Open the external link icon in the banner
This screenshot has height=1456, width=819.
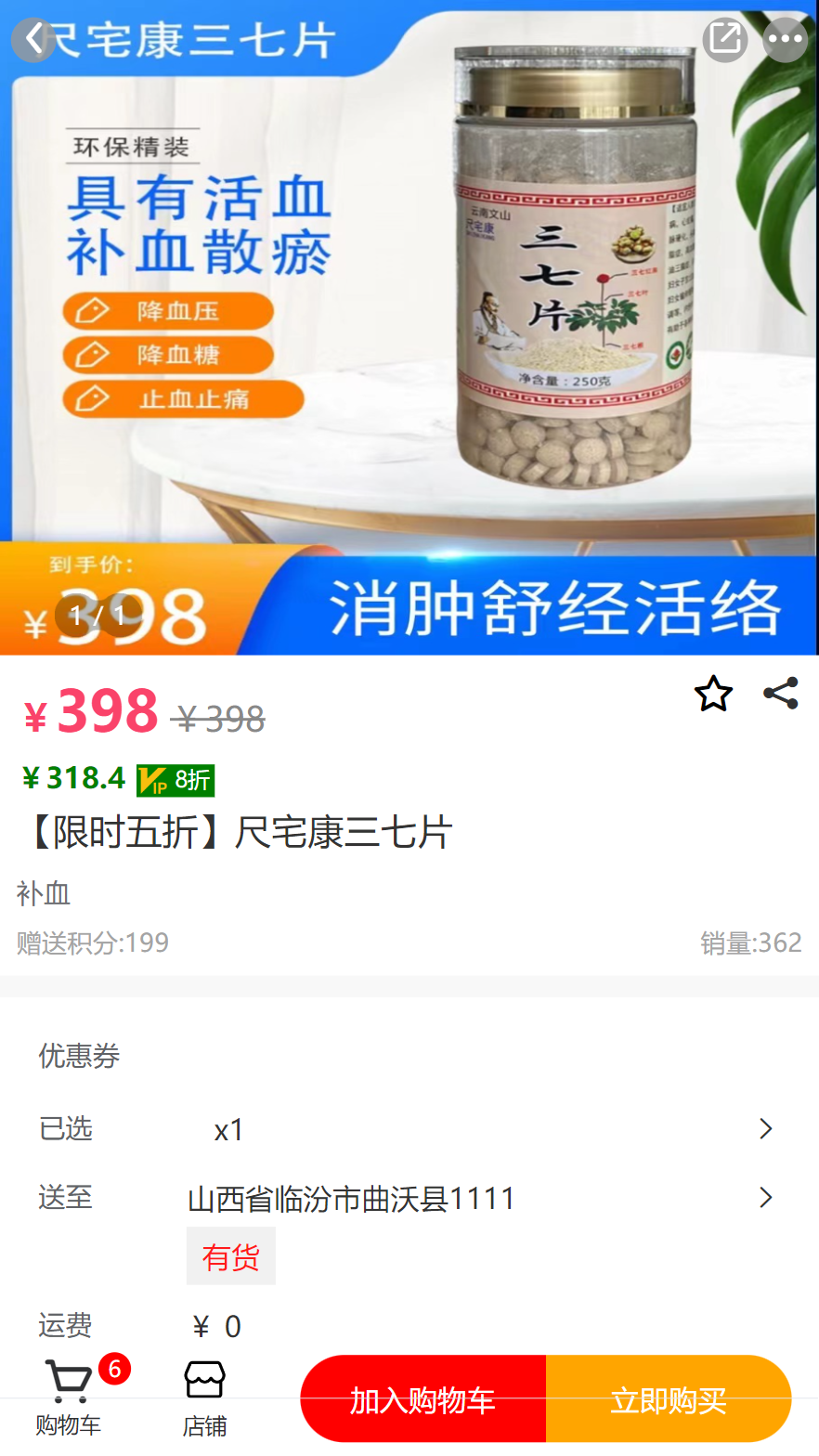point(724,39)
